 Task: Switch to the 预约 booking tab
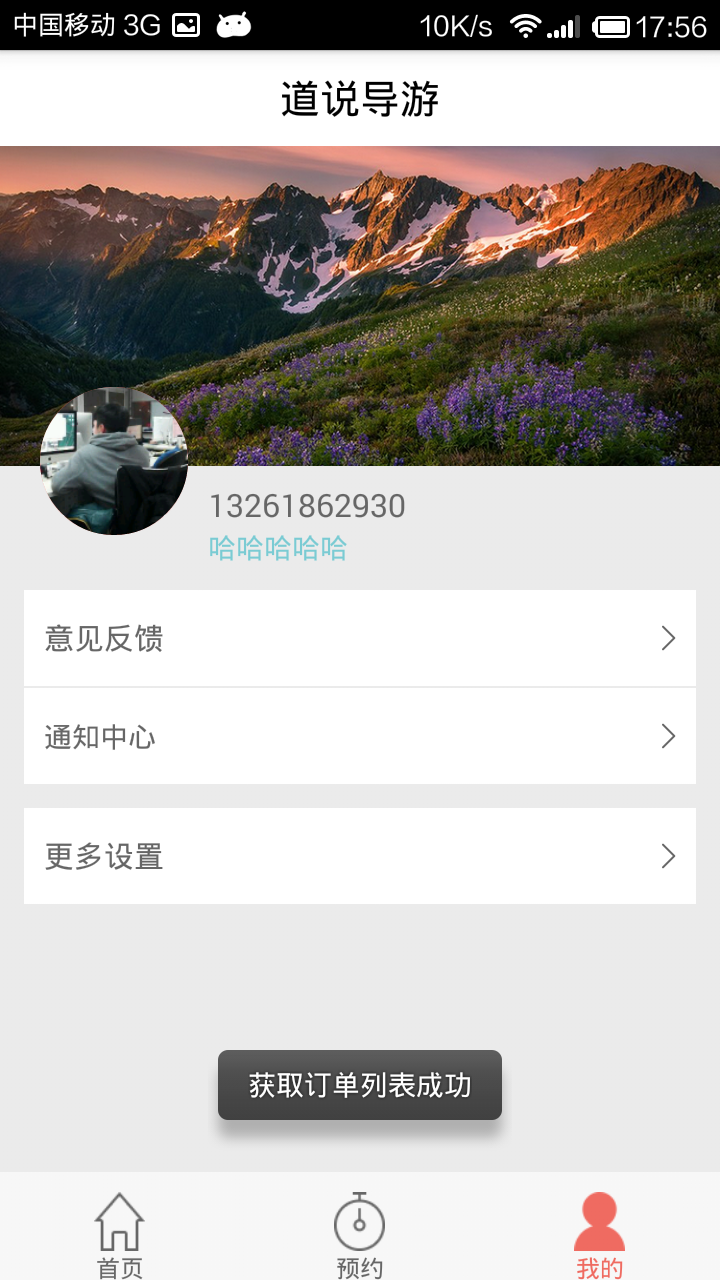360,1235
